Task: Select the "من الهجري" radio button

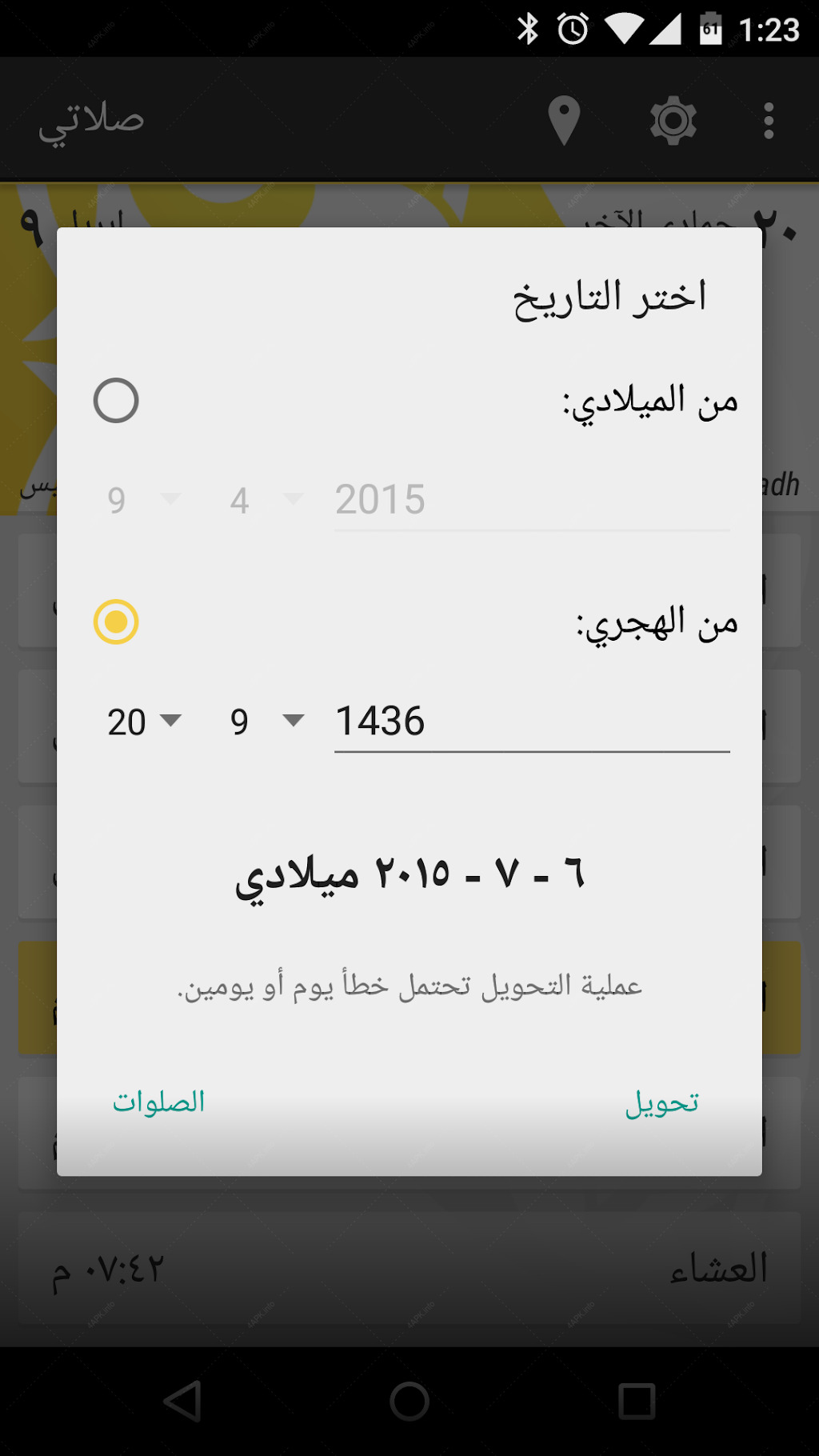Action: click(116, 622)
